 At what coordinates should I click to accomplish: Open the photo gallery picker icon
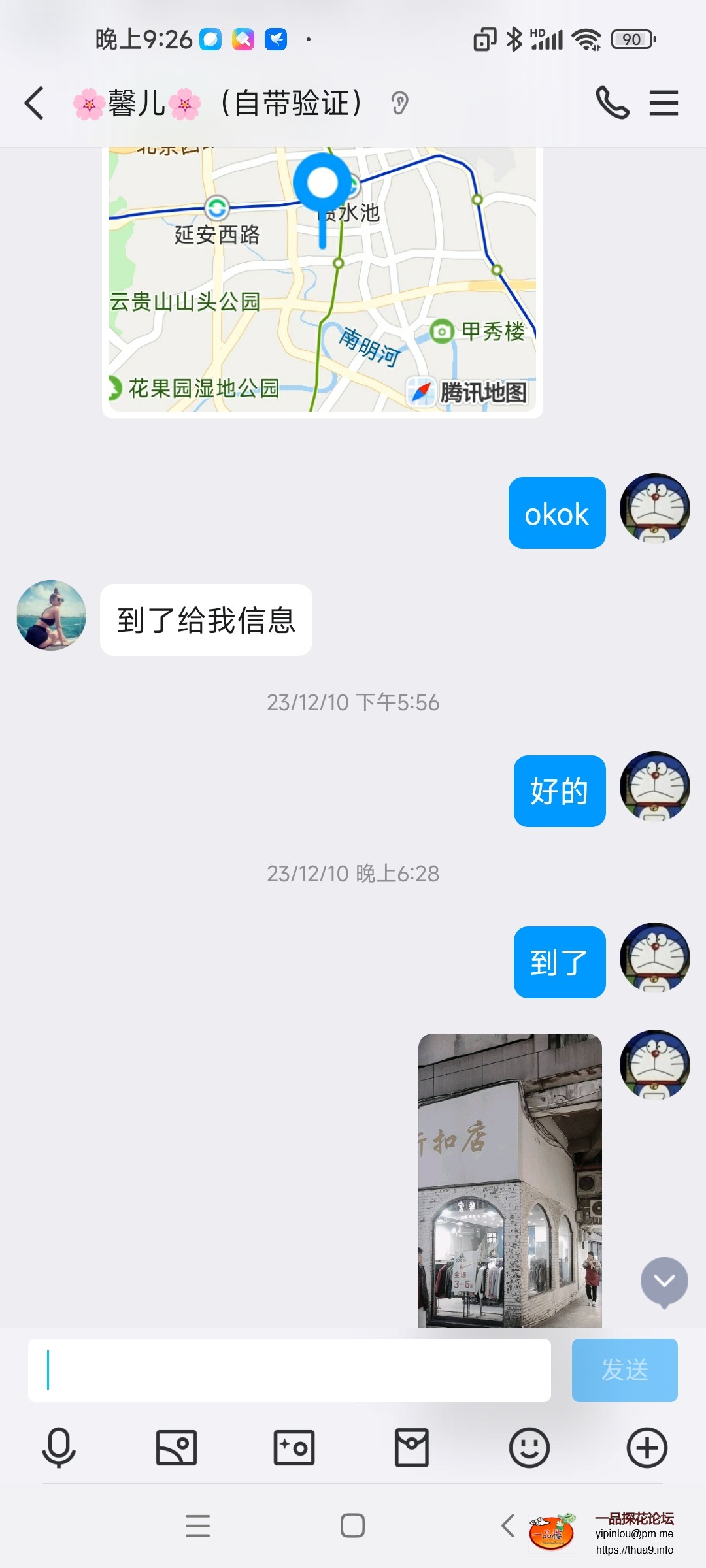coord(176,1447)
